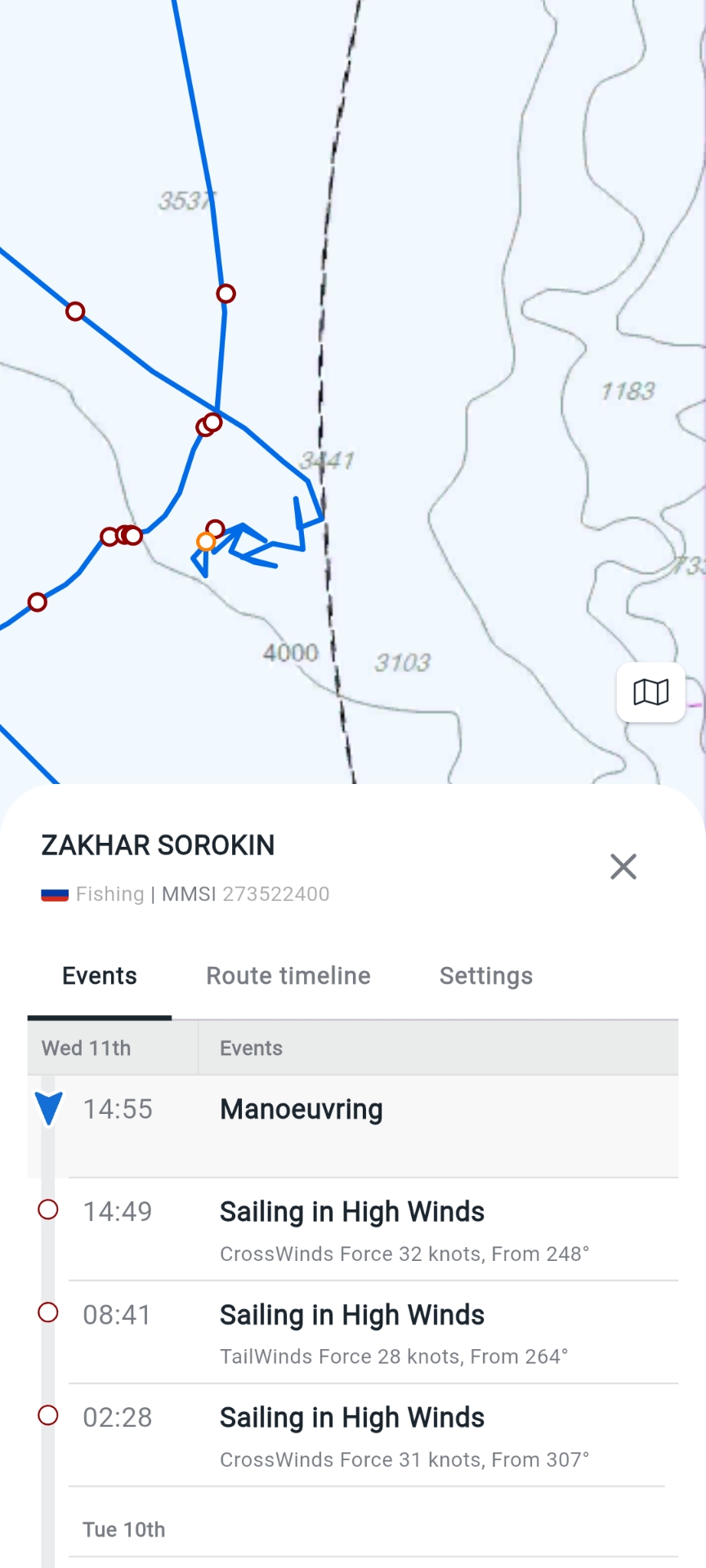Tap the orange event marker on the route

click(206, 541)
